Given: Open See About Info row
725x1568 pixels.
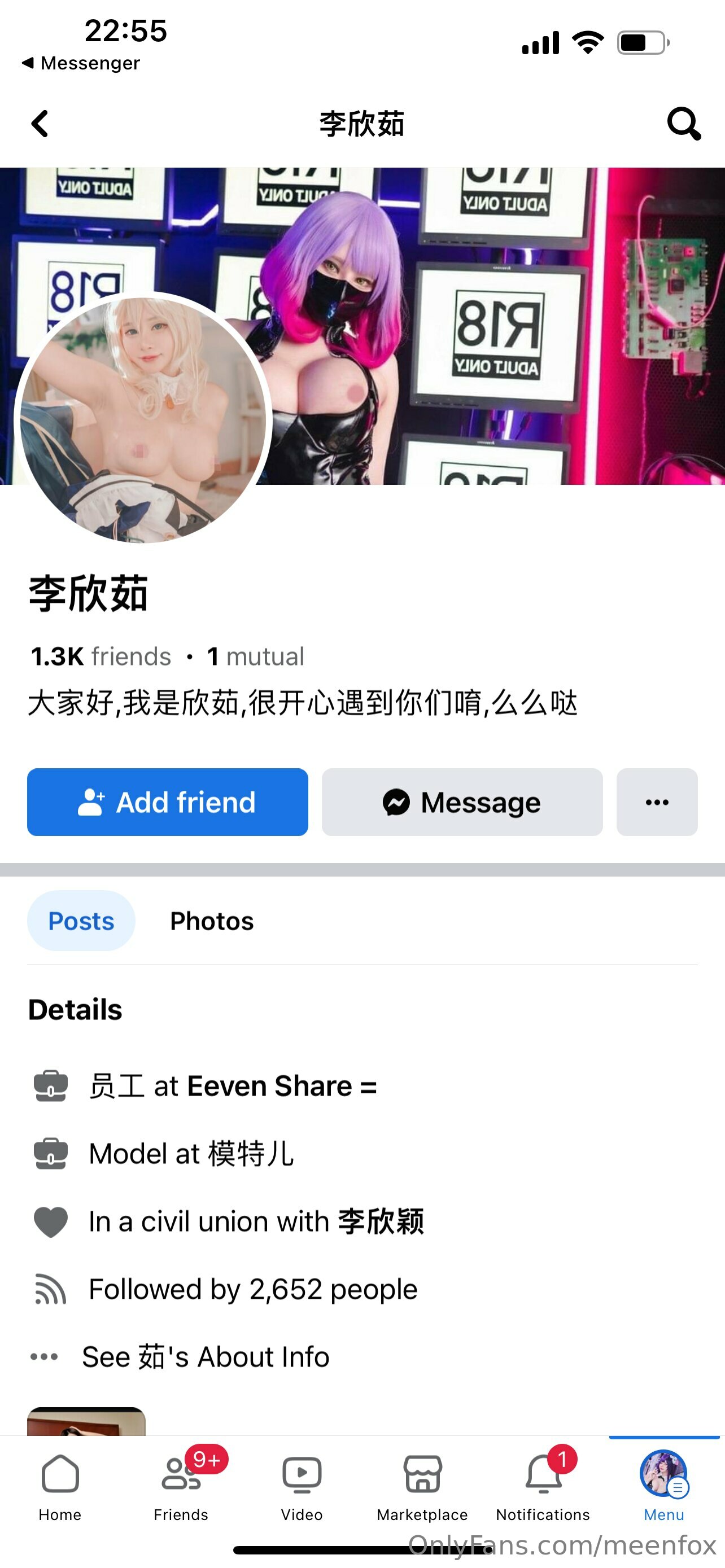Looking at the screenshot, I should (x=206, y=1356).
